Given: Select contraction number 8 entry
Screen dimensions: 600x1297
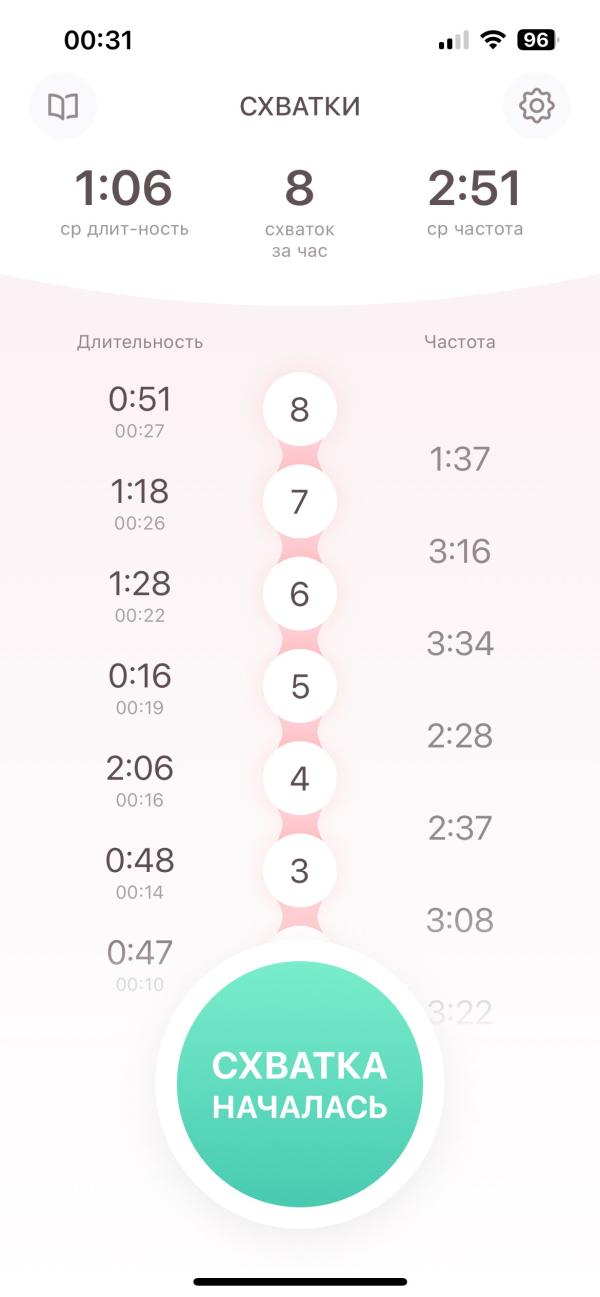Looking at the screenshot, I should pos(300,410).
